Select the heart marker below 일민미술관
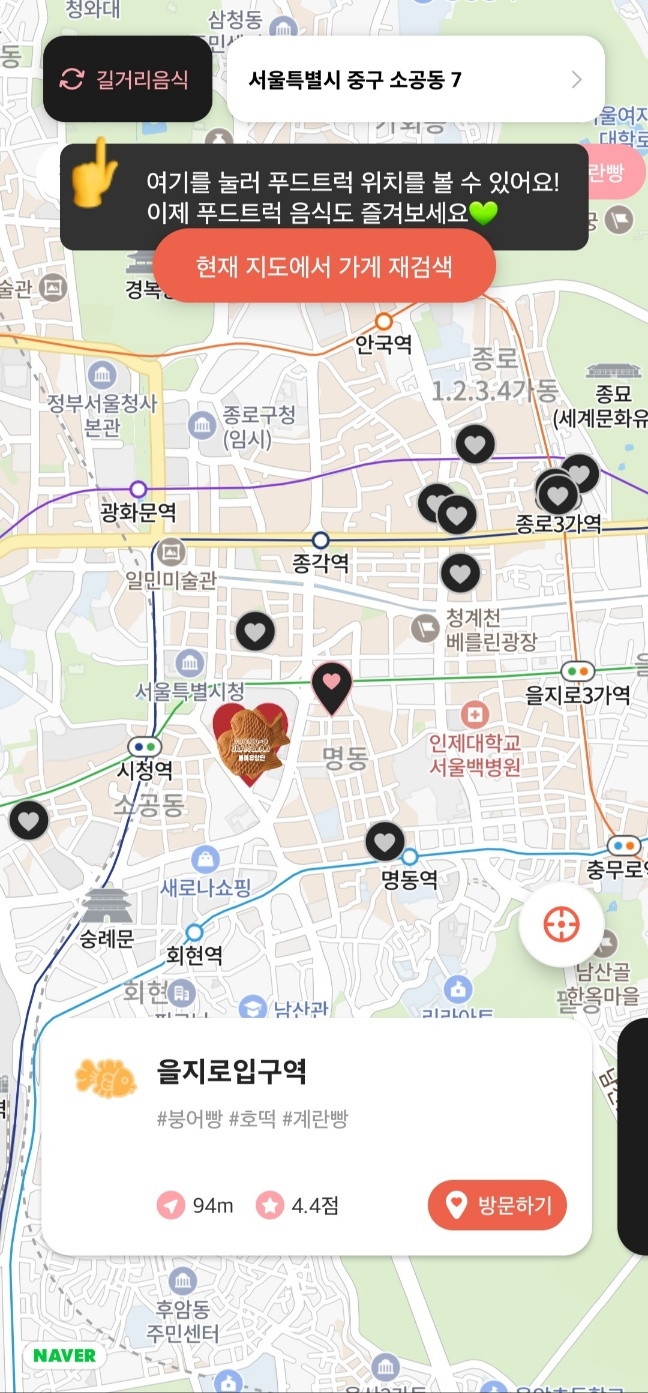This screenshot has width=648, height=1393. pyautogui.click(x=255, y=631)
